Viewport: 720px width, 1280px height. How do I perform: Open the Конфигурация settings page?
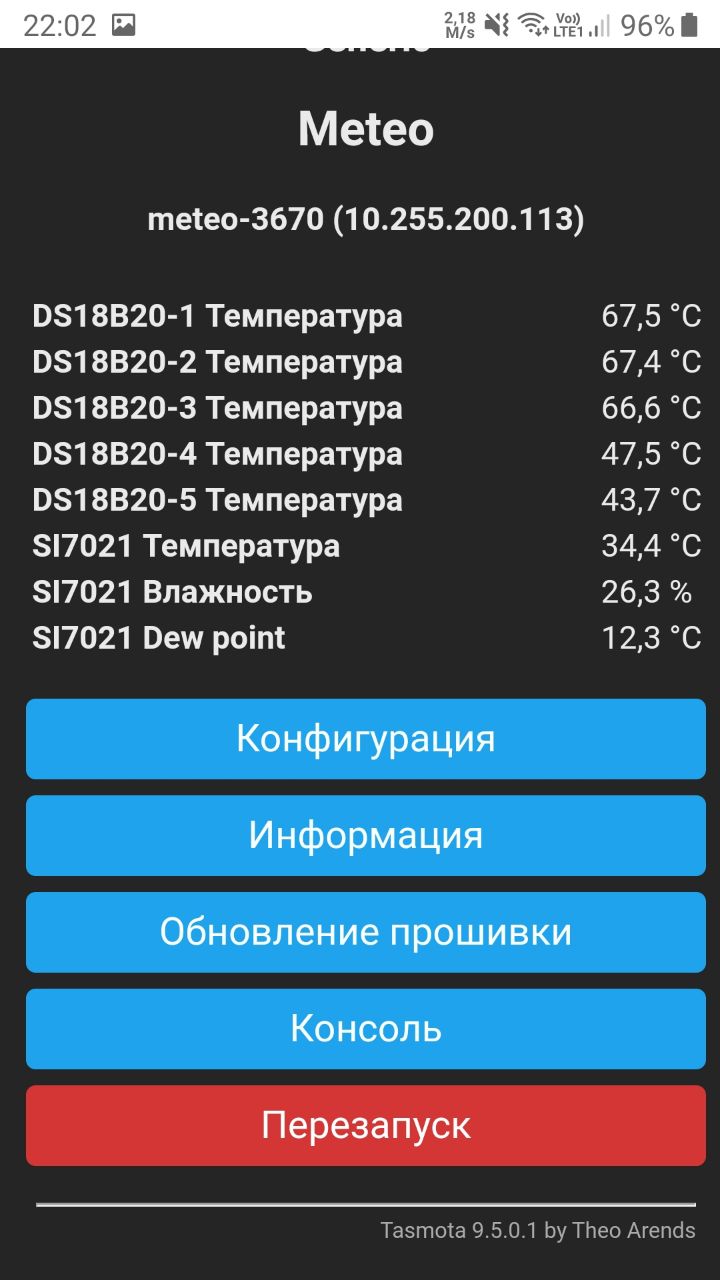coord(365,739)
